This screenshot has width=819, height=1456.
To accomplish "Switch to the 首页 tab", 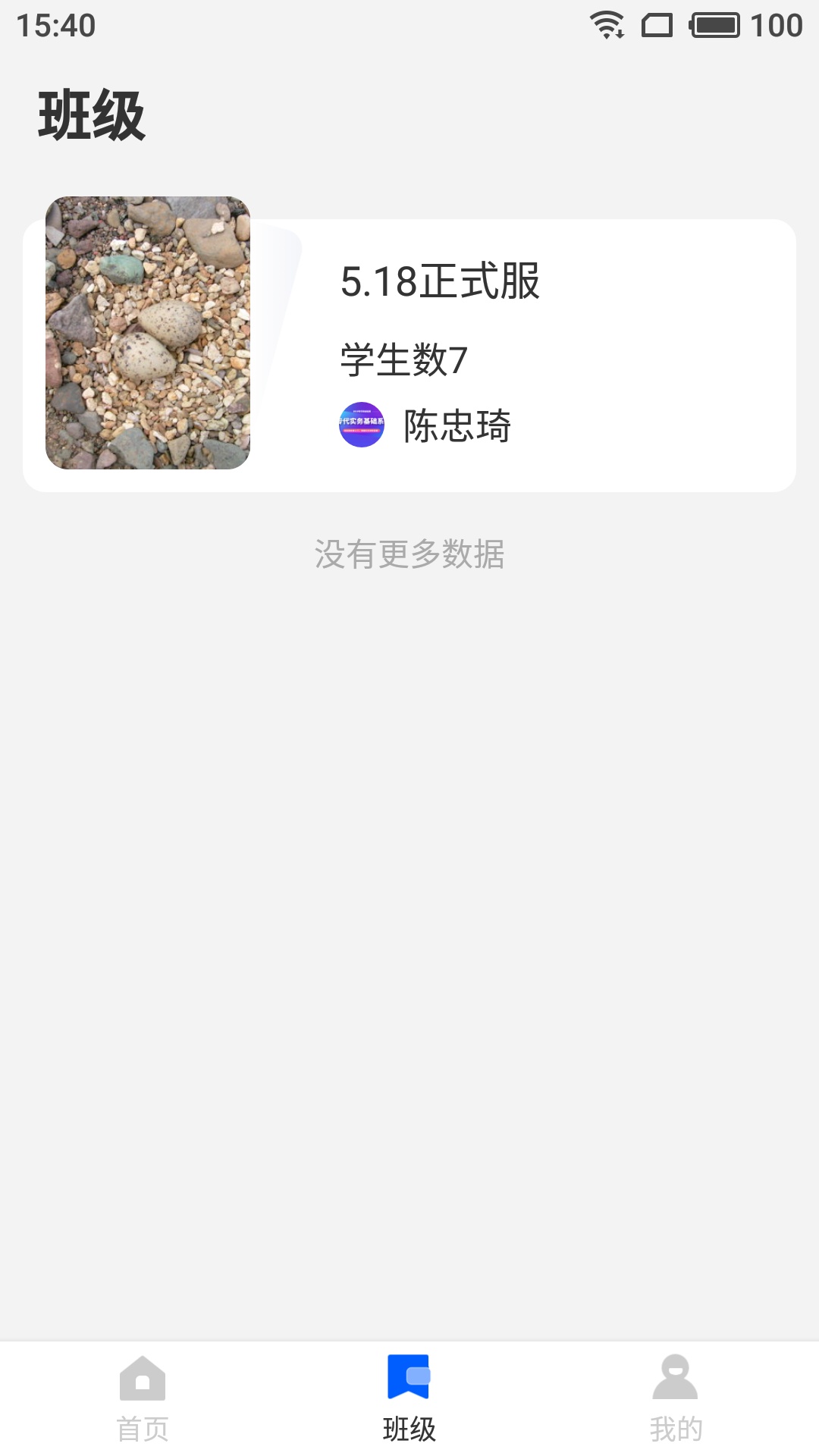I will [x=143, y=1398].
